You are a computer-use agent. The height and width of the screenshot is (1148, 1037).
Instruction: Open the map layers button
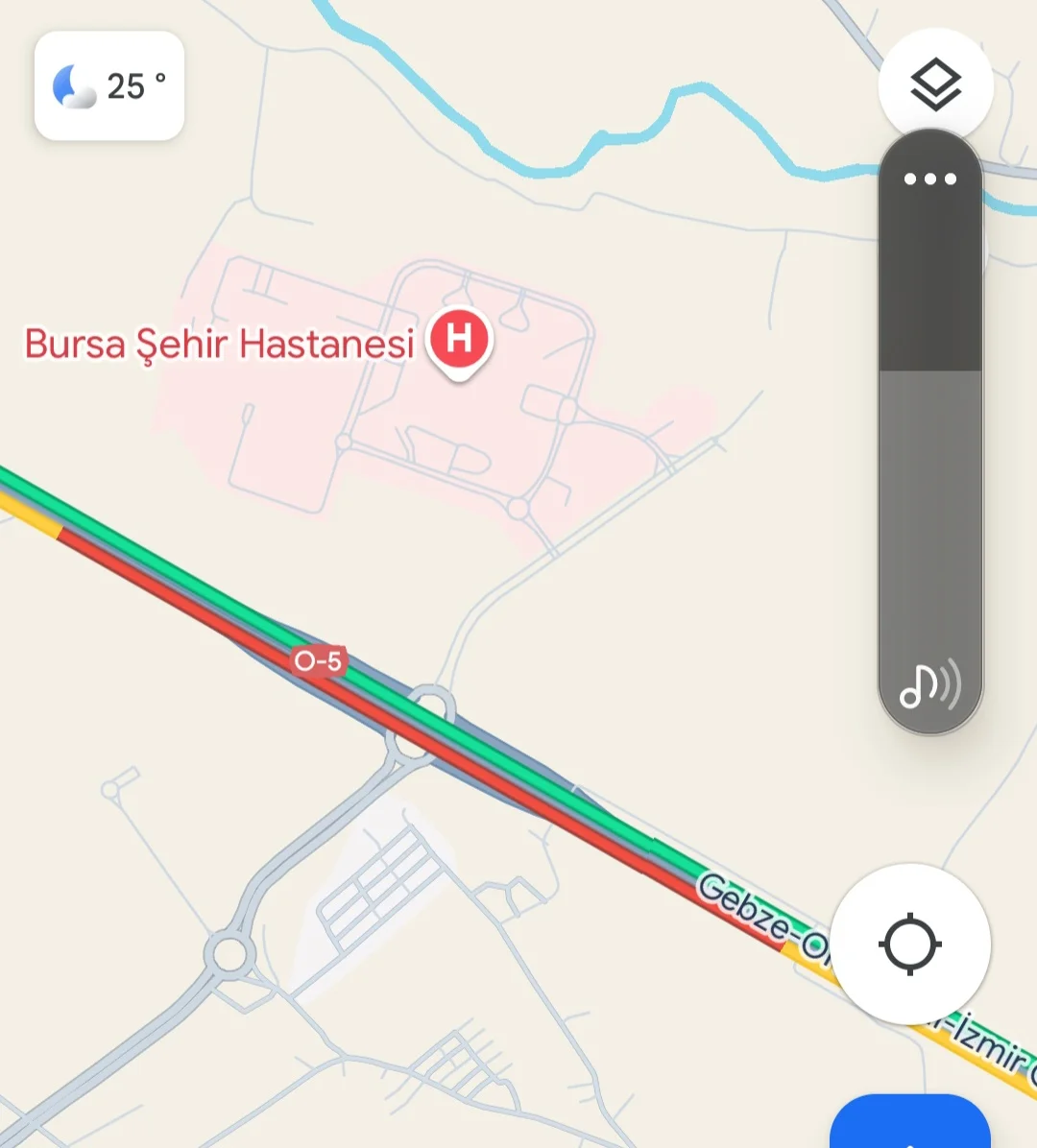(x=934, y=84)
